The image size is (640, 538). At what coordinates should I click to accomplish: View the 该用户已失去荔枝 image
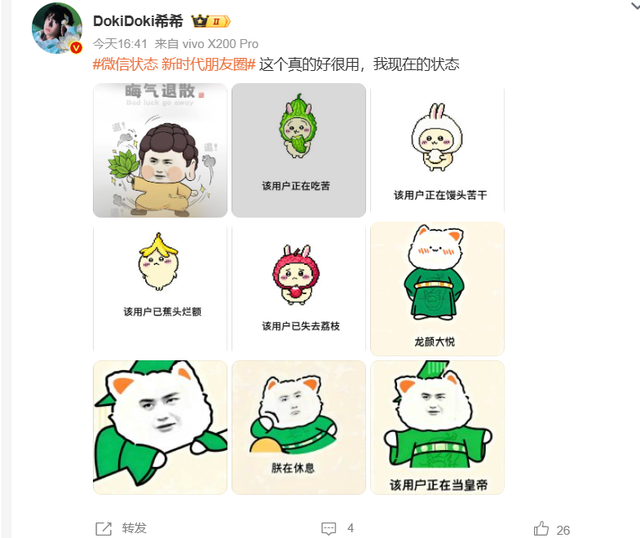298,288
